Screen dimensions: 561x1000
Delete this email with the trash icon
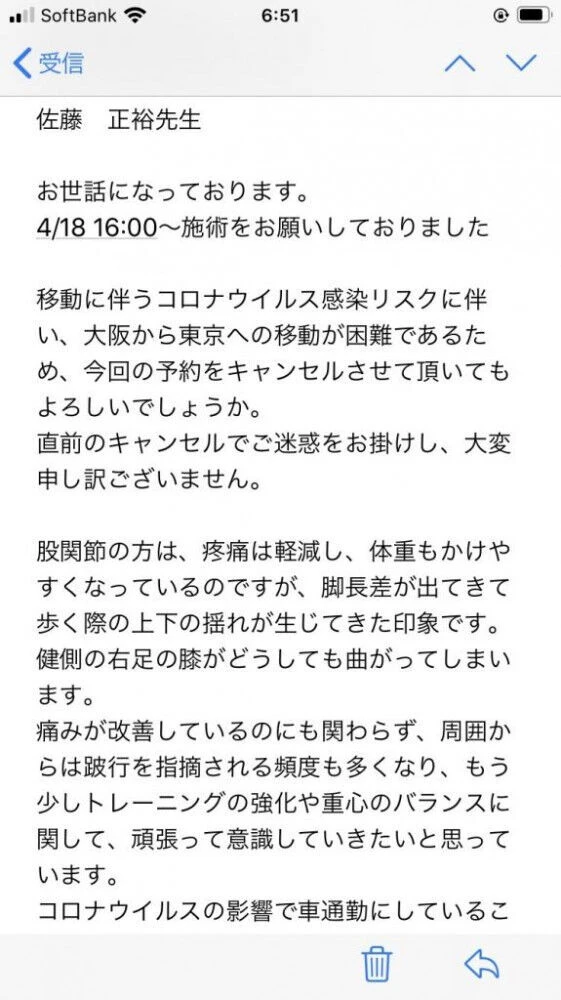pos(377,963)
